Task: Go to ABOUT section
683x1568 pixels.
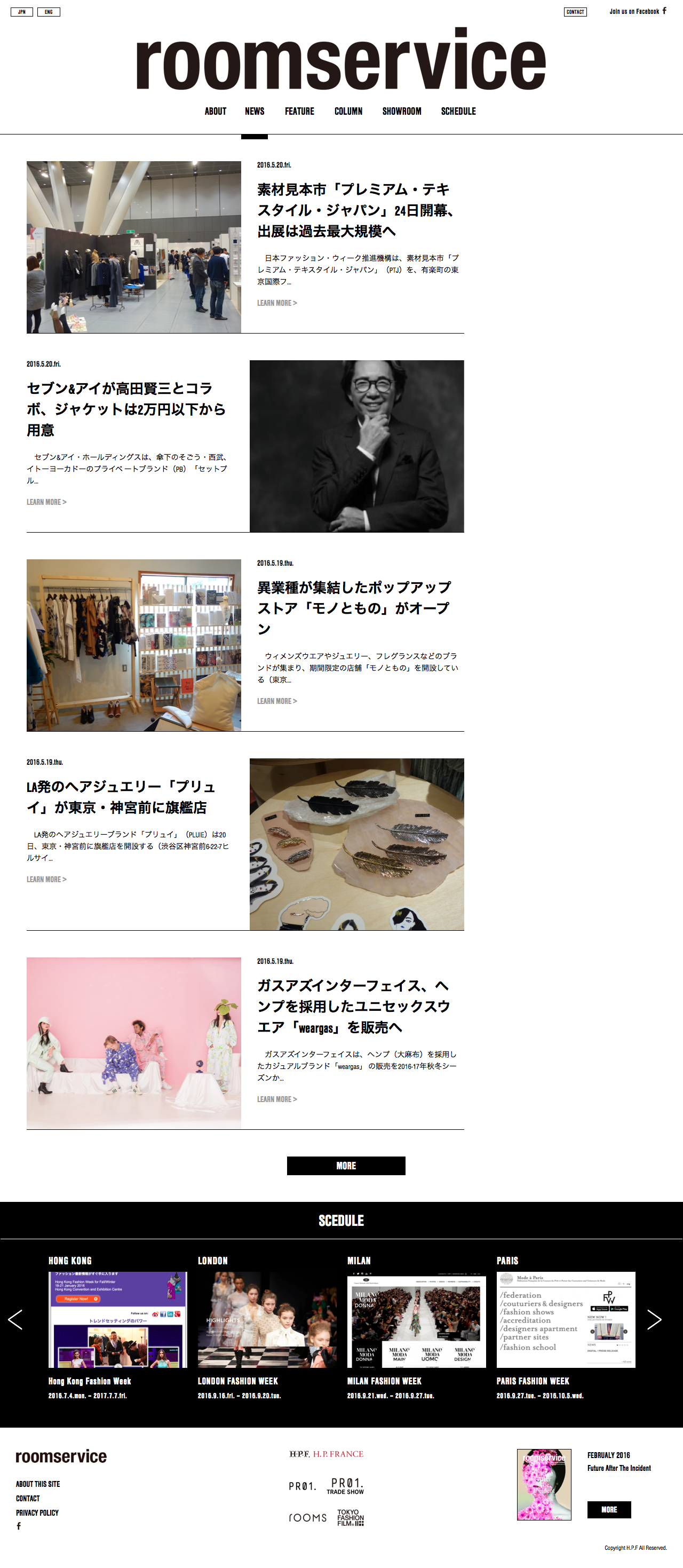Action: click(216, 112)
